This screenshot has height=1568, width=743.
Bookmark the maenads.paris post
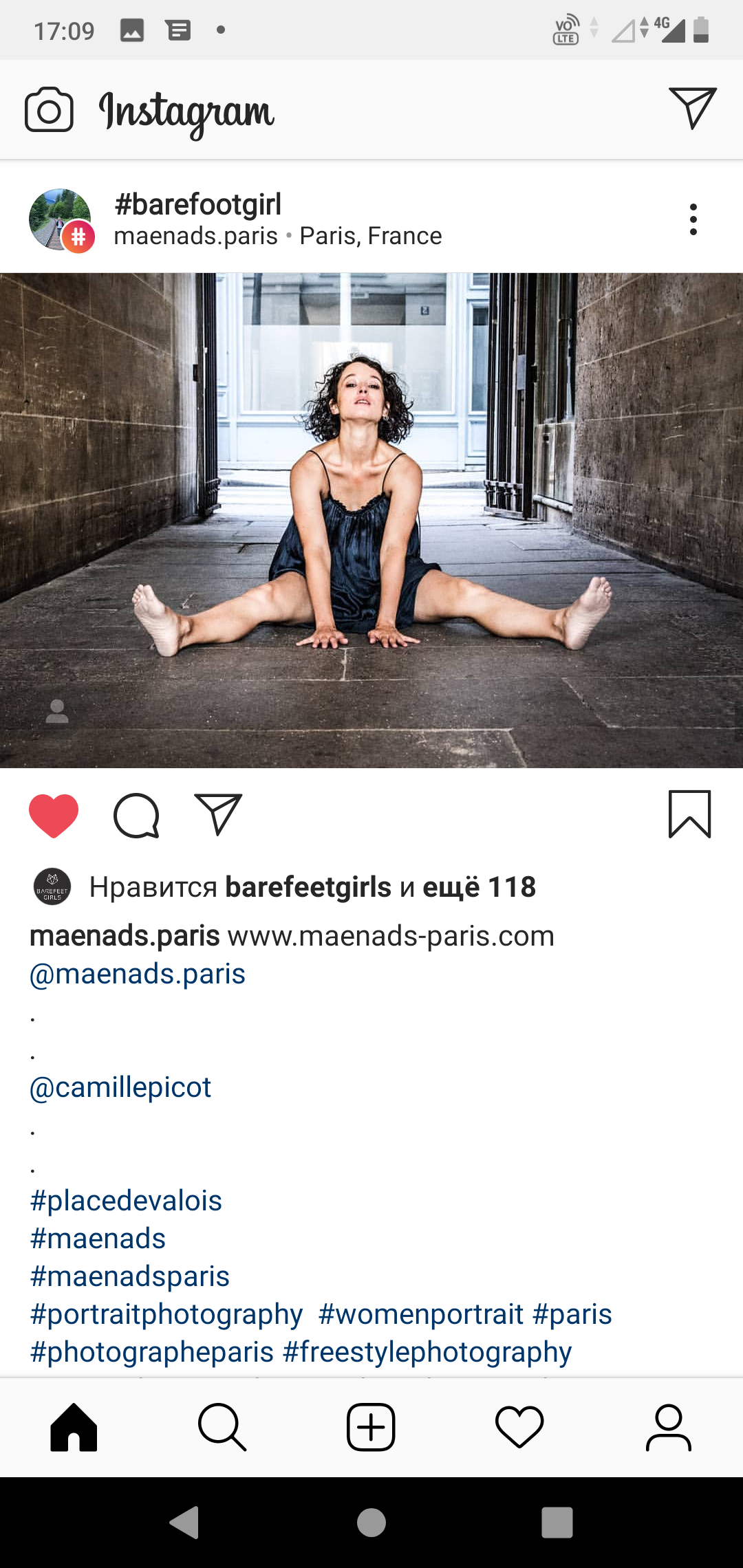(689, 814)
